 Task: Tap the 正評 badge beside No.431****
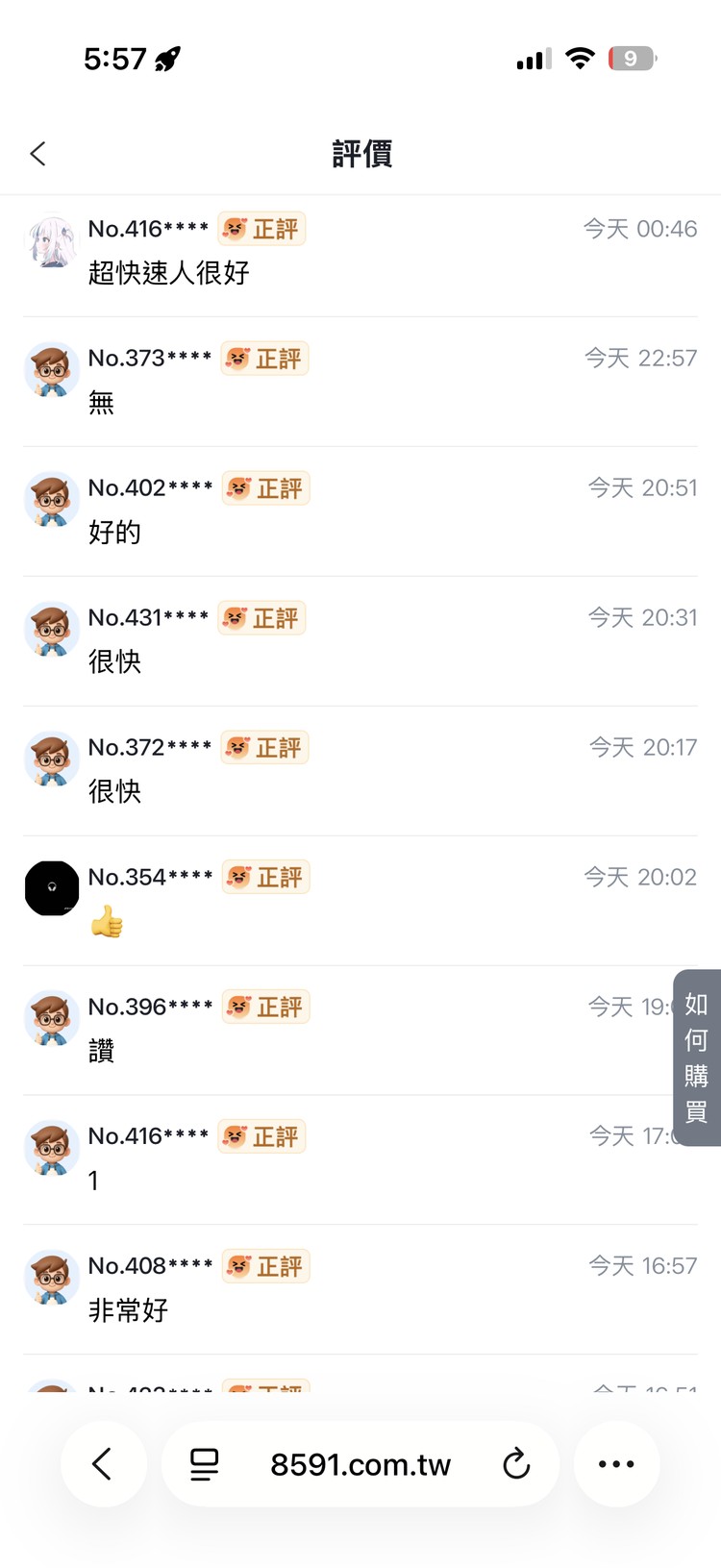tap(261, 618)
